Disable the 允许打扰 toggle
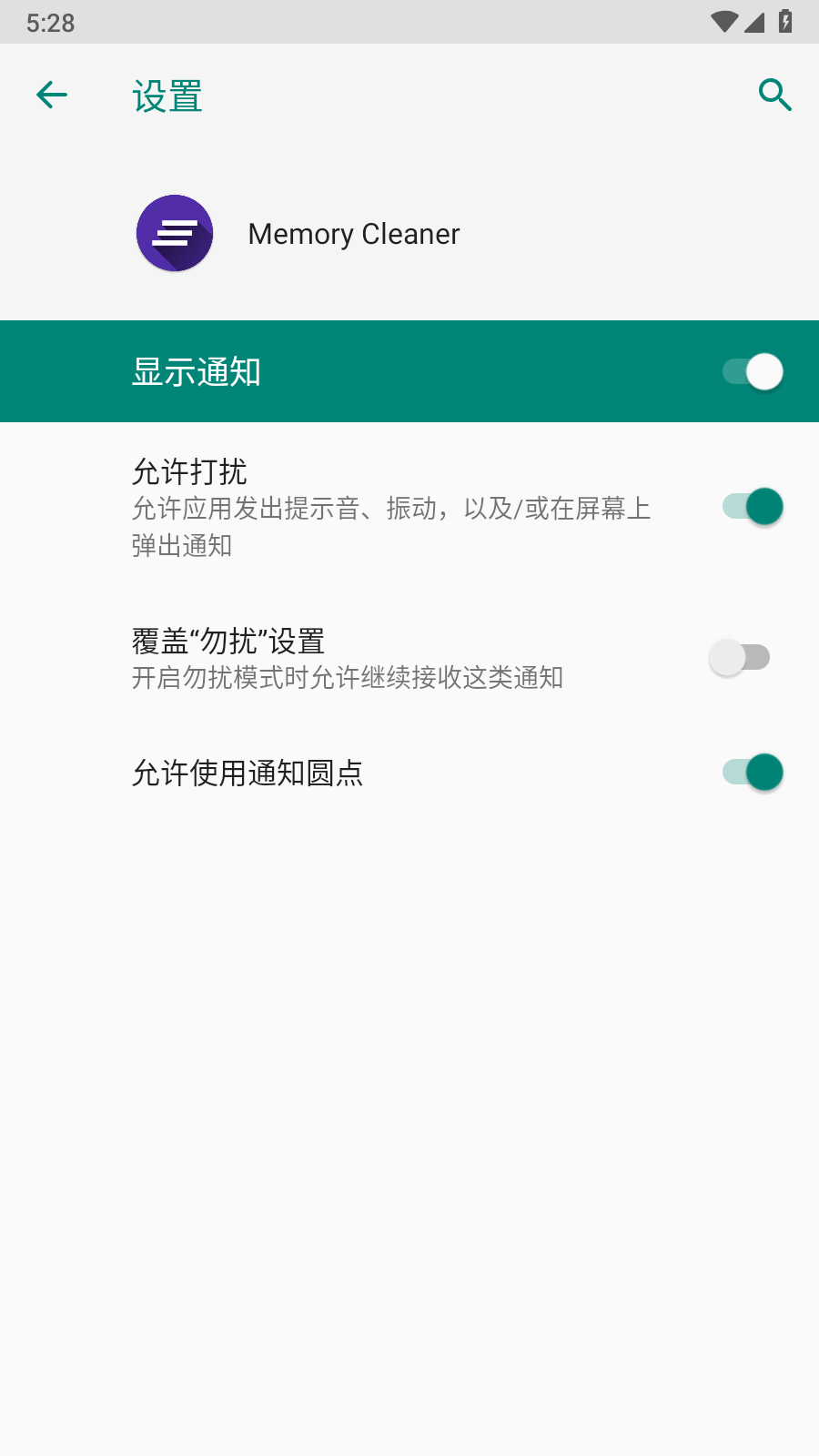 (x=753, y=507)
